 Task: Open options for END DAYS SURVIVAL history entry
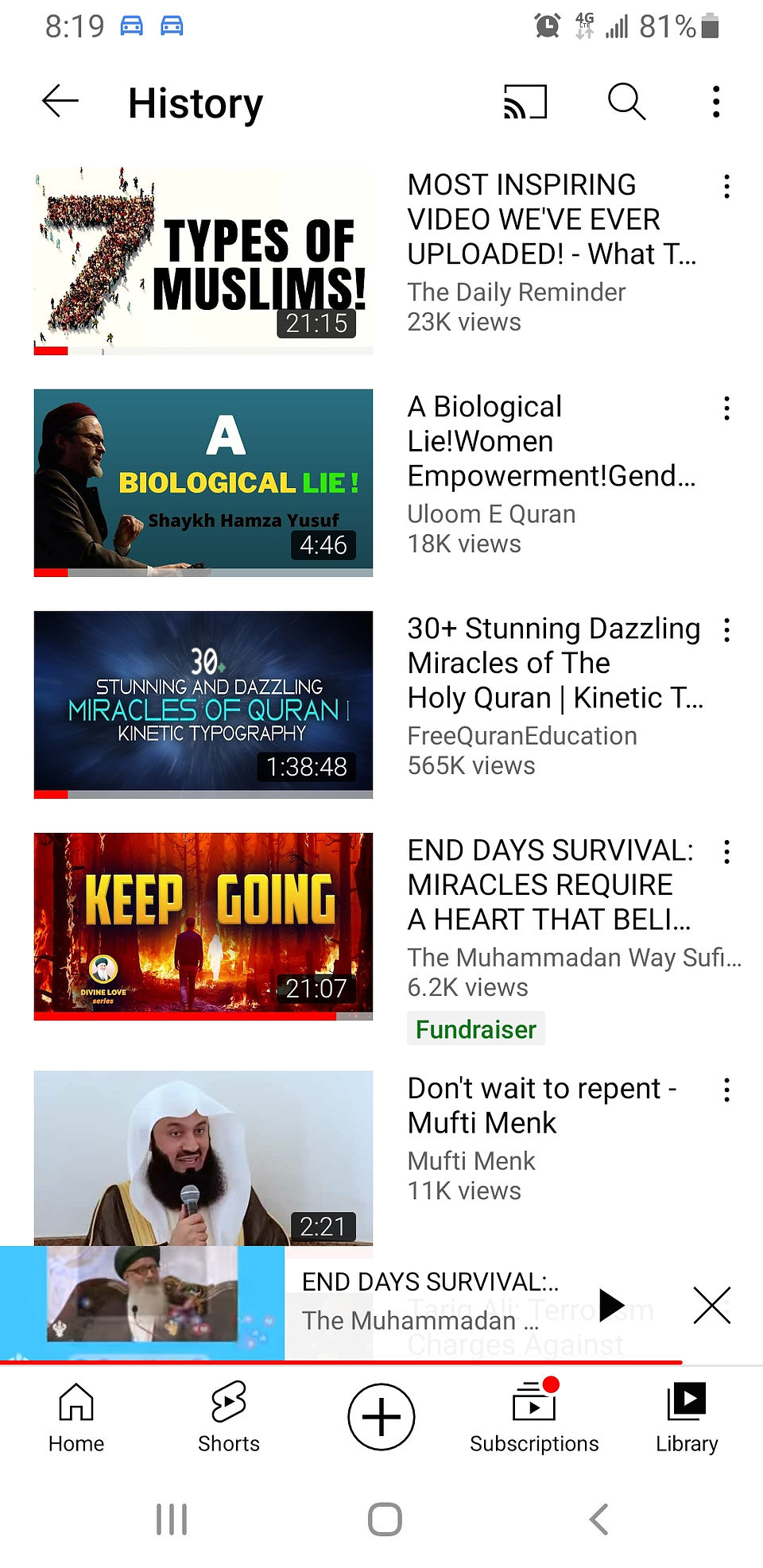[x=726, y=852]
